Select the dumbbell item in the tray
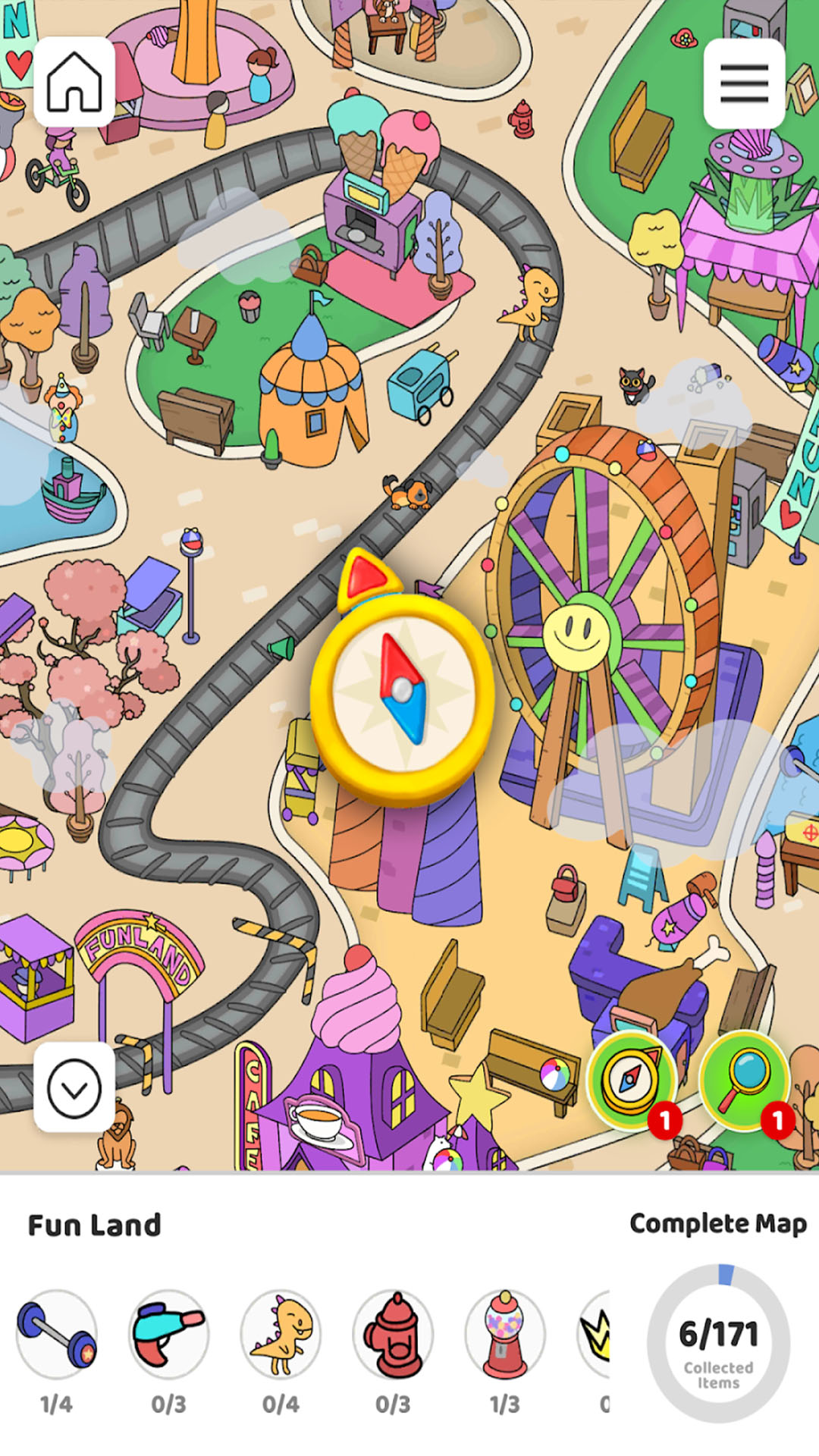This screenshot has height=1456, width=819. [x=57, y=1333]
